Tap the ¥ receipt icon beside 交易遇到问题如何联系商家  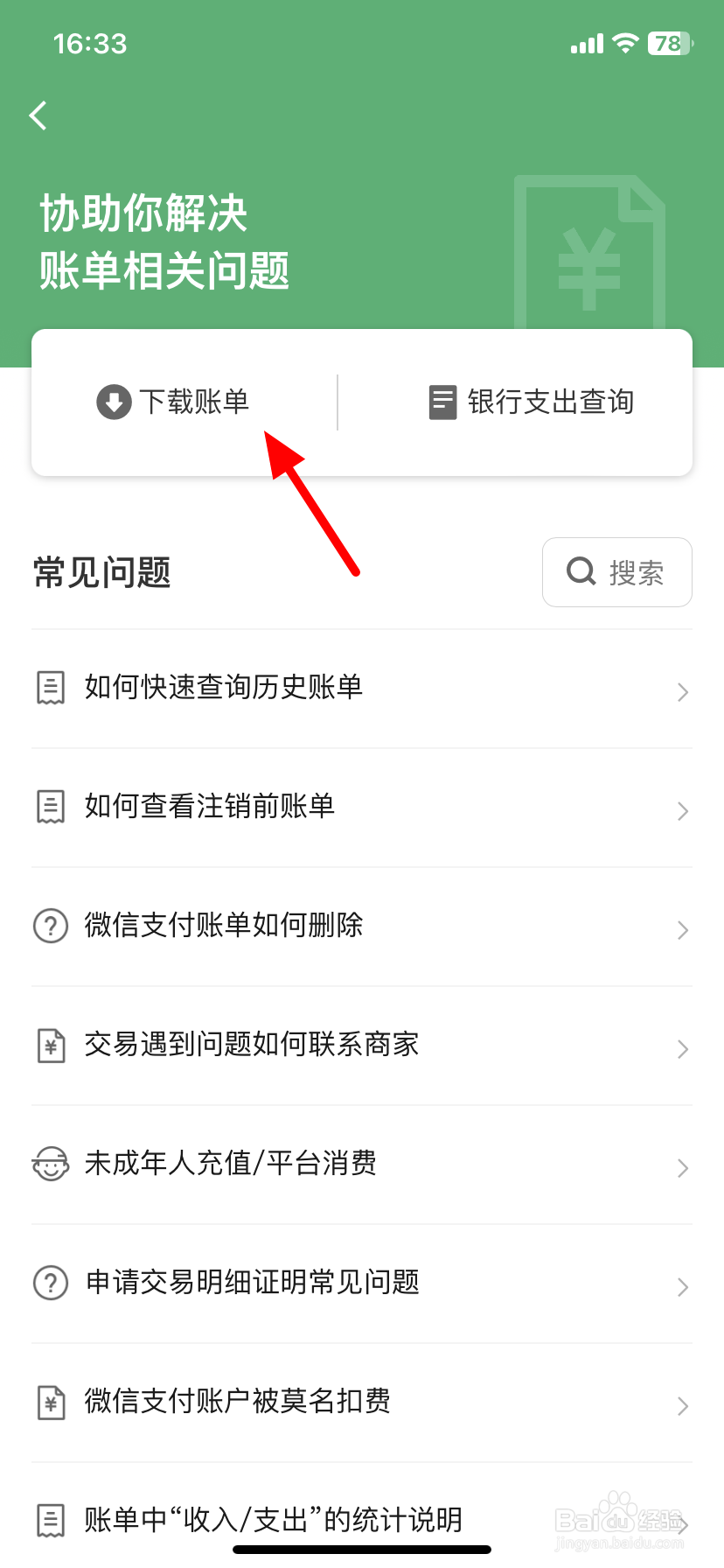point(51,1046)
